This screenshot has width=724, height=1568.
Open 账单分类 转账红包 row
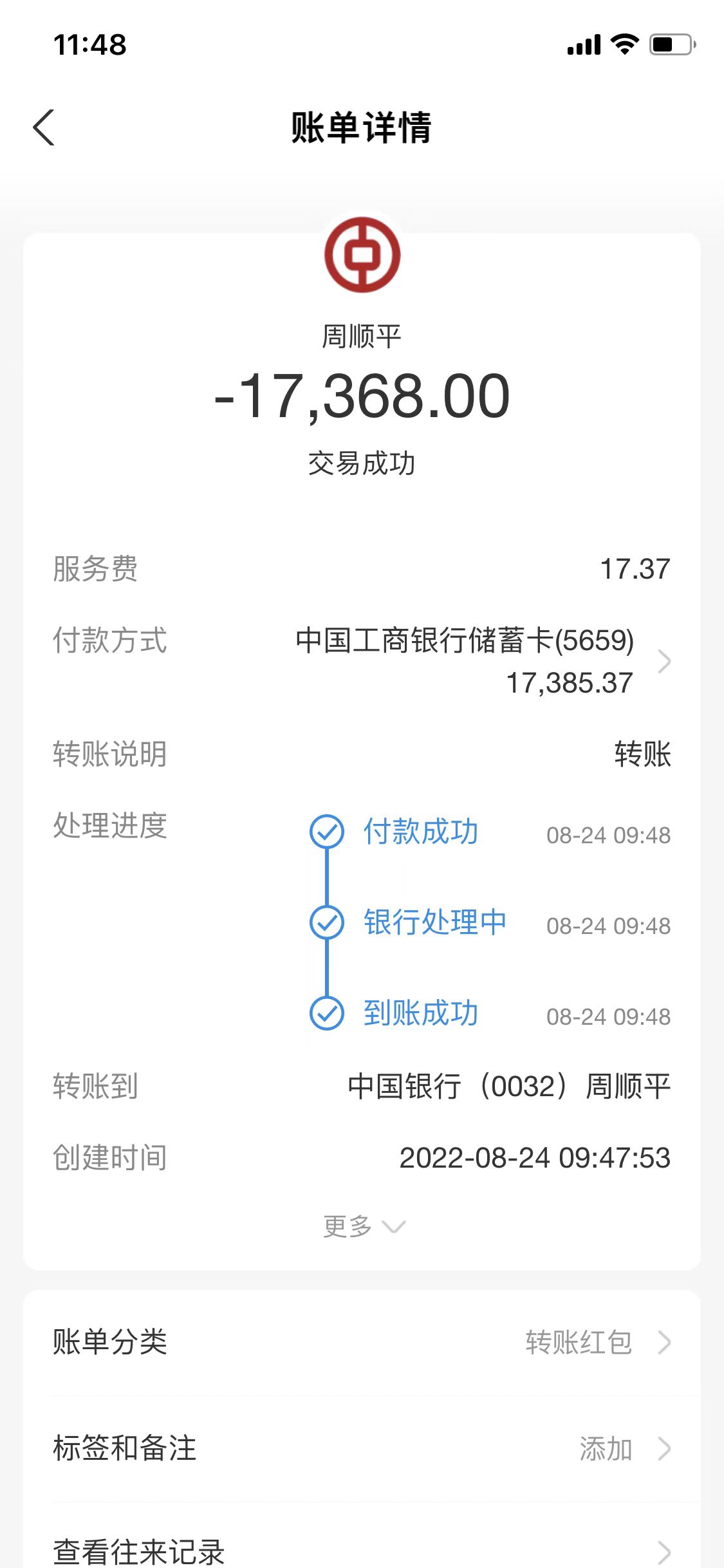(362, 1343)
